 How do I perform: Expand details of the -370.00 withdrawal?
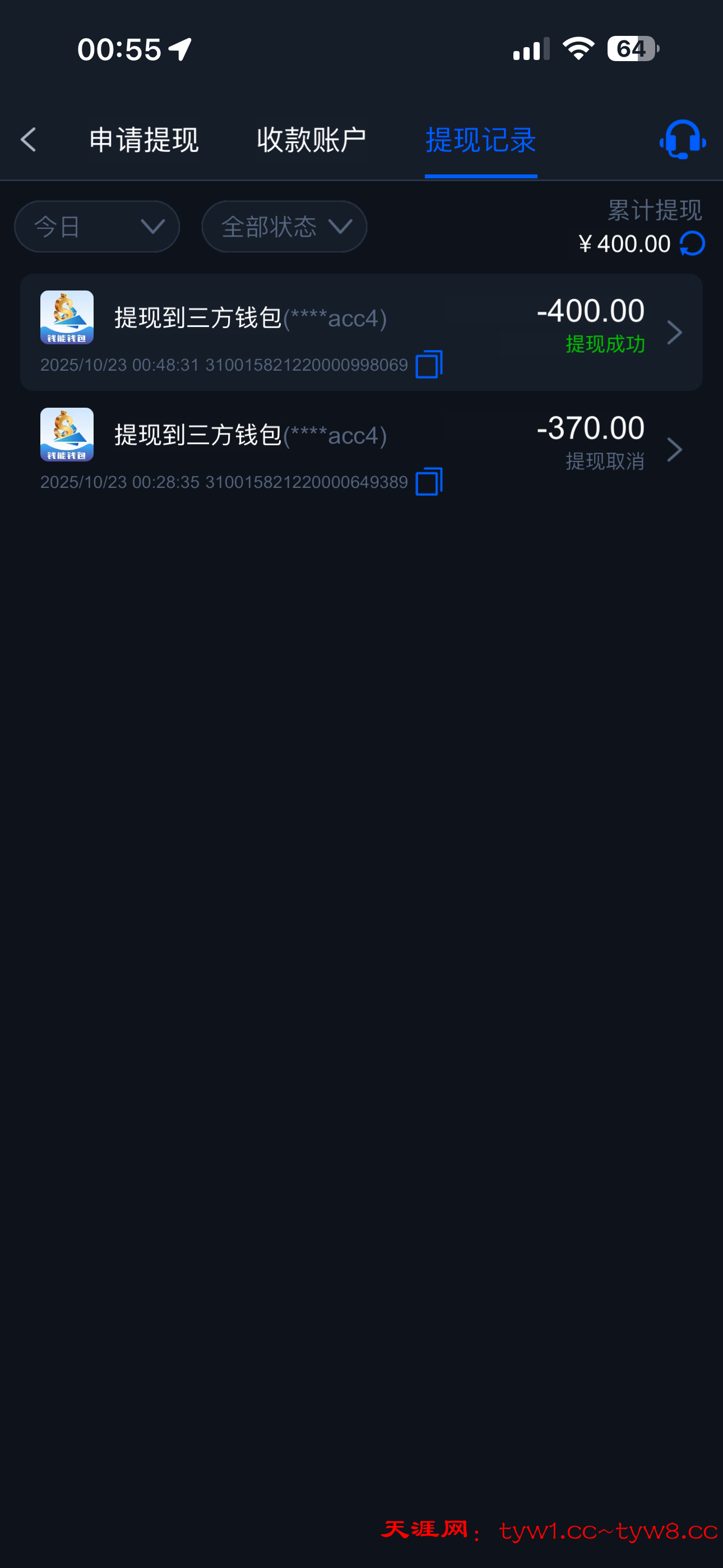tap(675, 449)
